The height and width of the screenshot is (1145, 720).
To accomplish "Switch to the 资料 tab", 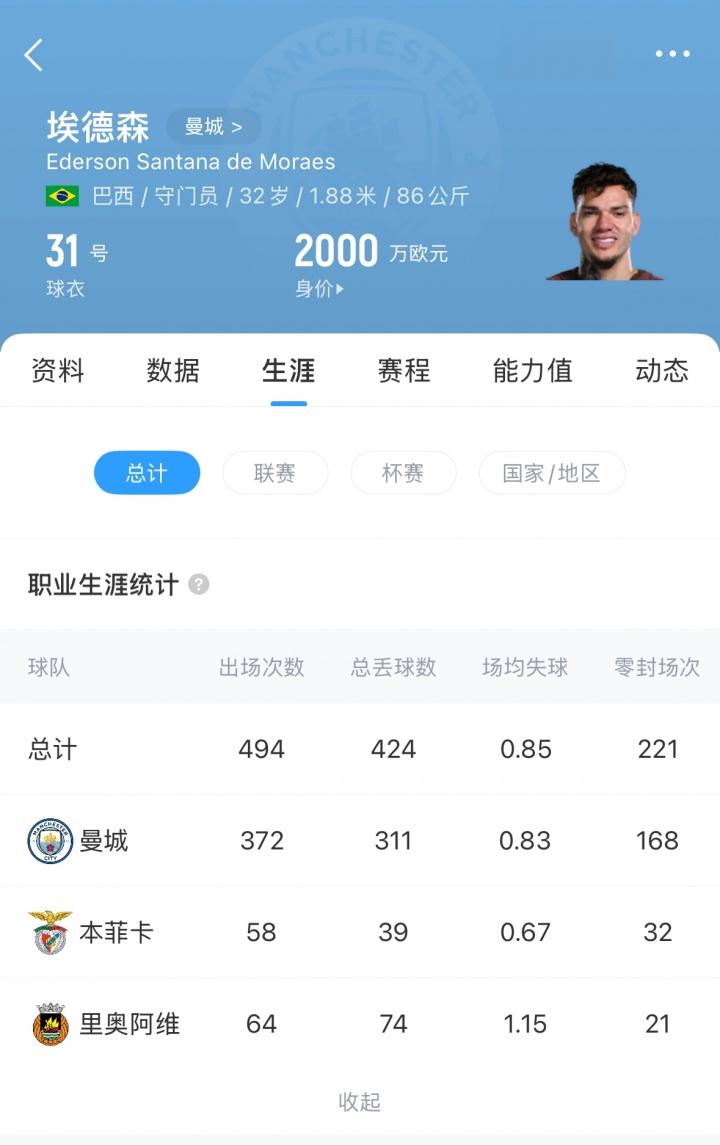I will [x=58, y=371].
